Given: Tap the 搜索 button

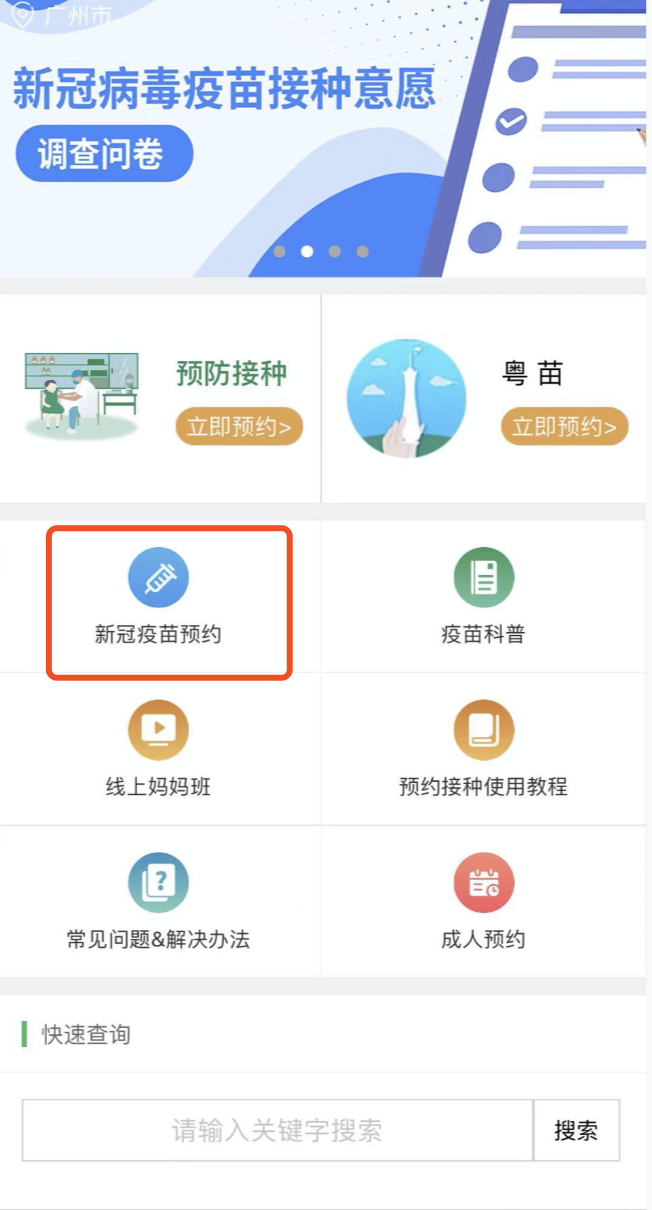Looking at the screenshot, I should [x=576, y=1131].
